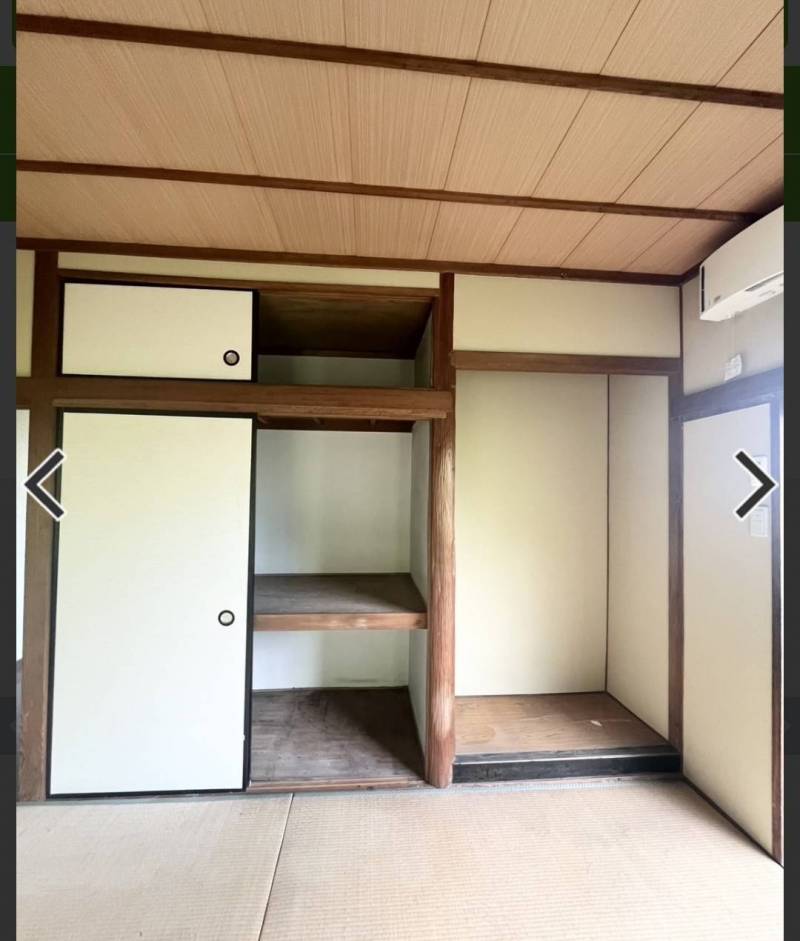Go to the previous photo
This screenshot has width=800, height=941.
(45, 485)
